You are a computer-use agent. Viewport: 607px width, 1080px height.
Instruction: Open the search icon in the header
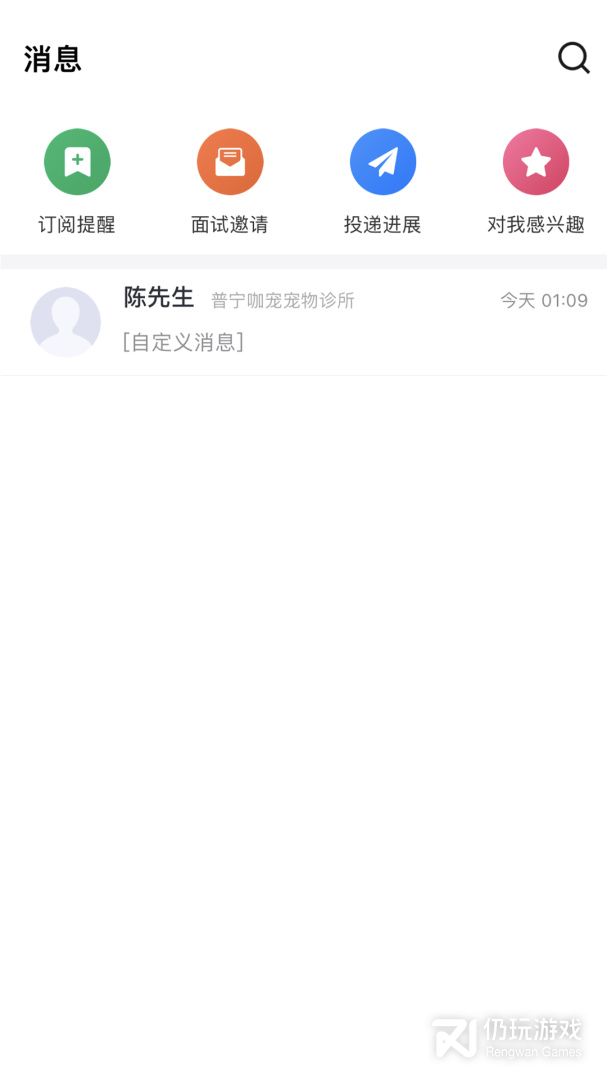[573, 58]
